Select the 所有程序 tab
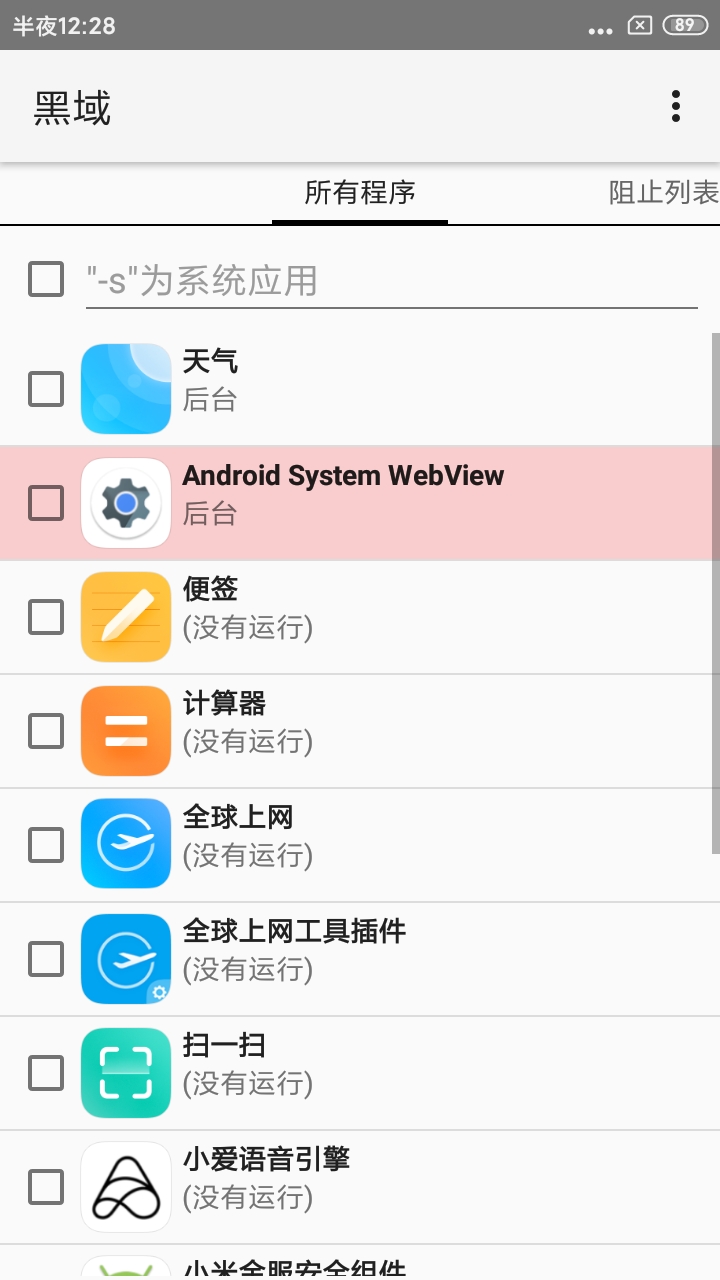 point(360,193)
